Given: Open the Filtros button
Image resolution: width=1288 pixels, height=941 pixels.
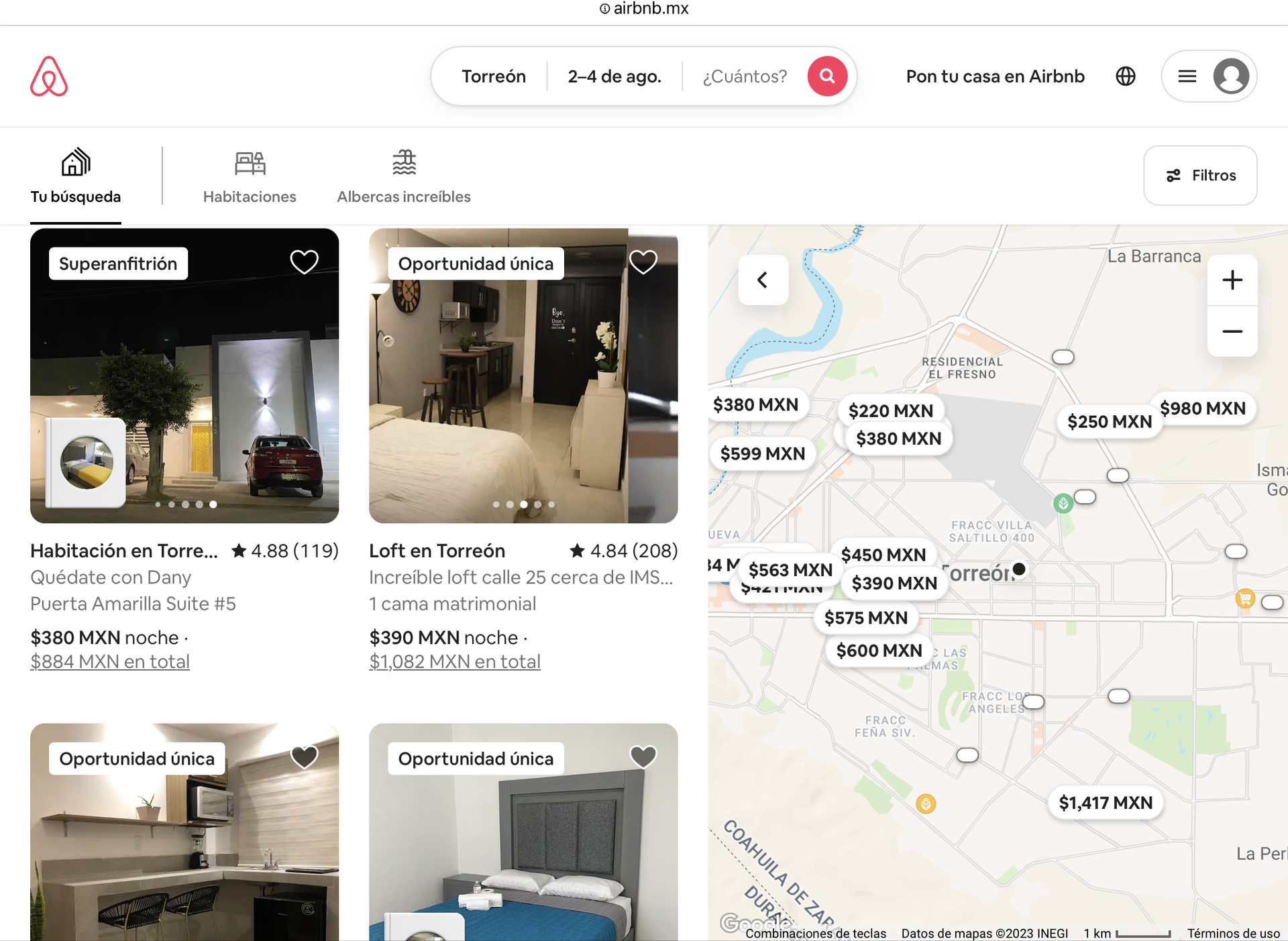Looking at the screenshot, I should tap(1200, 175).
